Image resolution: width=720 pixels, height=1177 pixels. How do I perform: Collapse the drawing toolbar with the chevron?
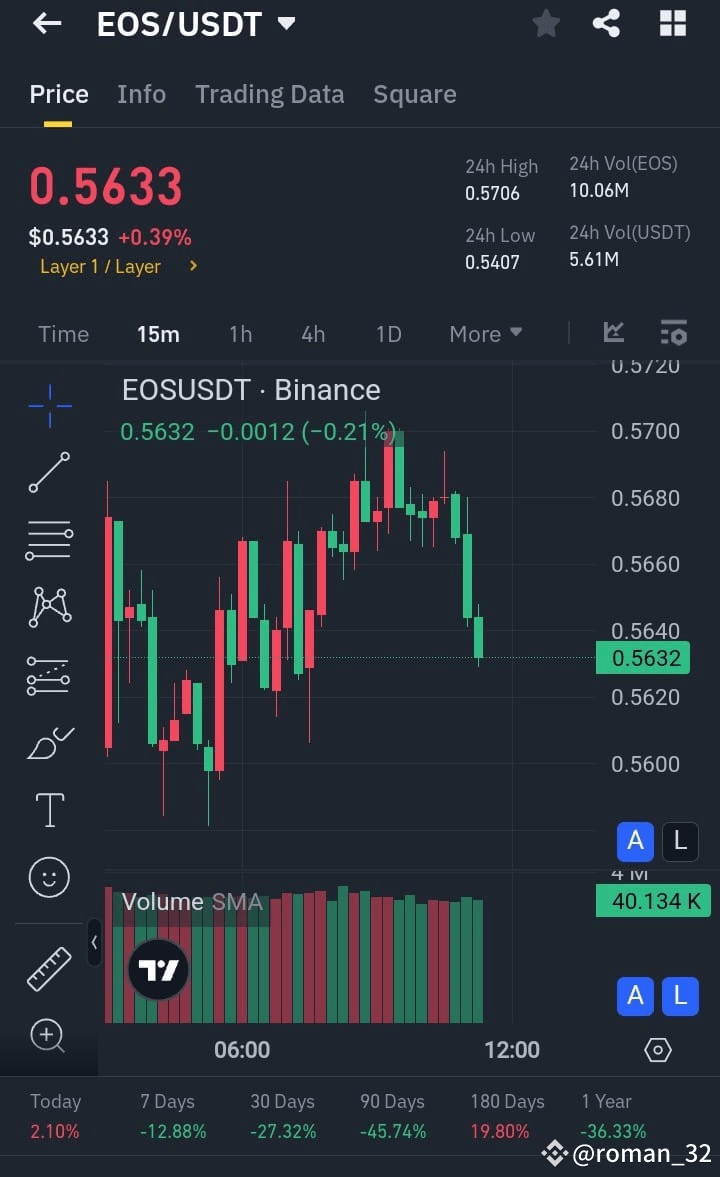pyautogui.click(x=95, y=942)
